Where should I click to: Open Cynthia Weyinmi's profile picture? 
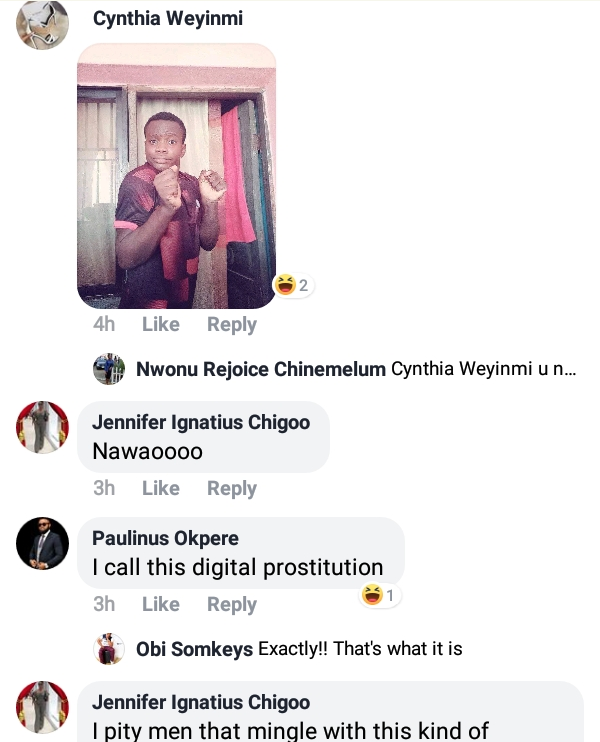pyautogui.click(x=43, y=24)
